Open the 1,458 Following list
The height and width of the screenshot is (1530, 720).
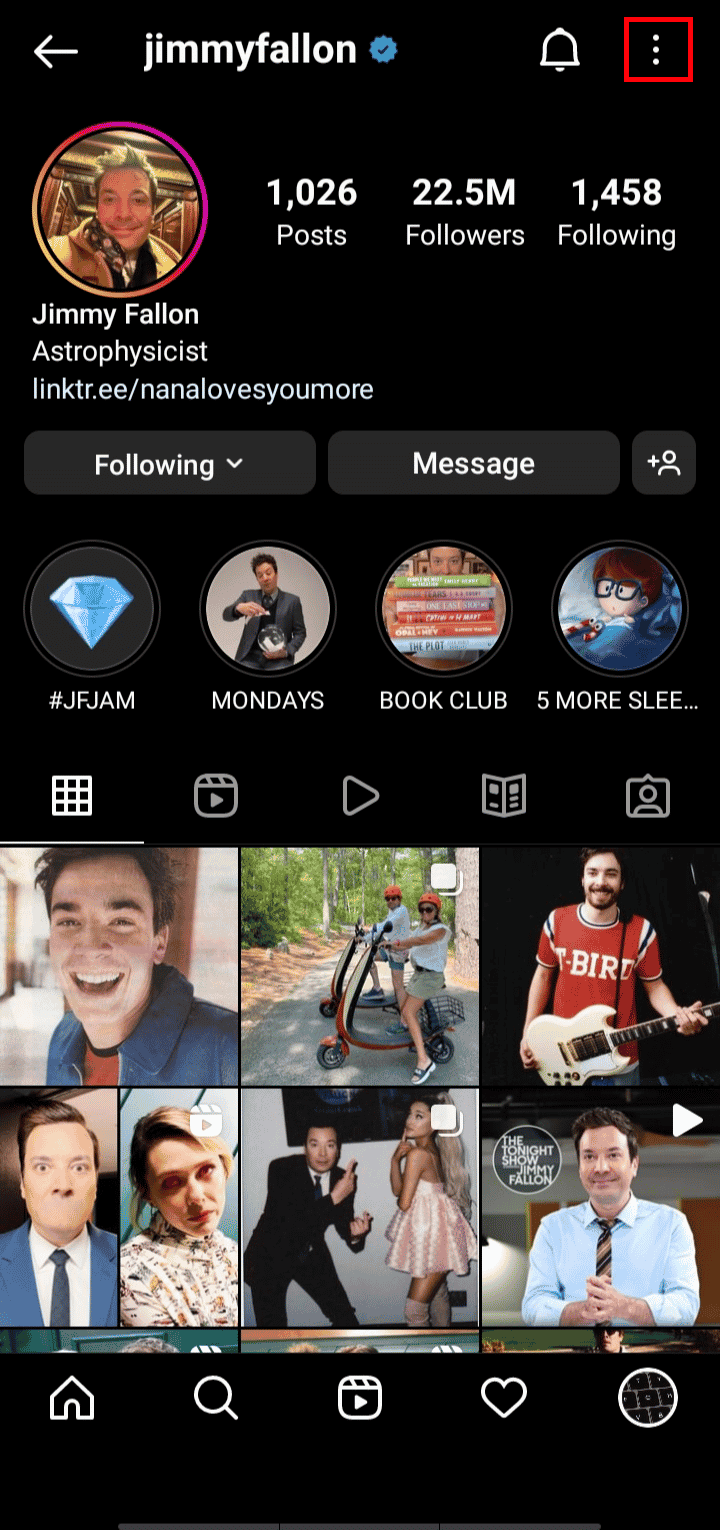(x=616, y=212)
